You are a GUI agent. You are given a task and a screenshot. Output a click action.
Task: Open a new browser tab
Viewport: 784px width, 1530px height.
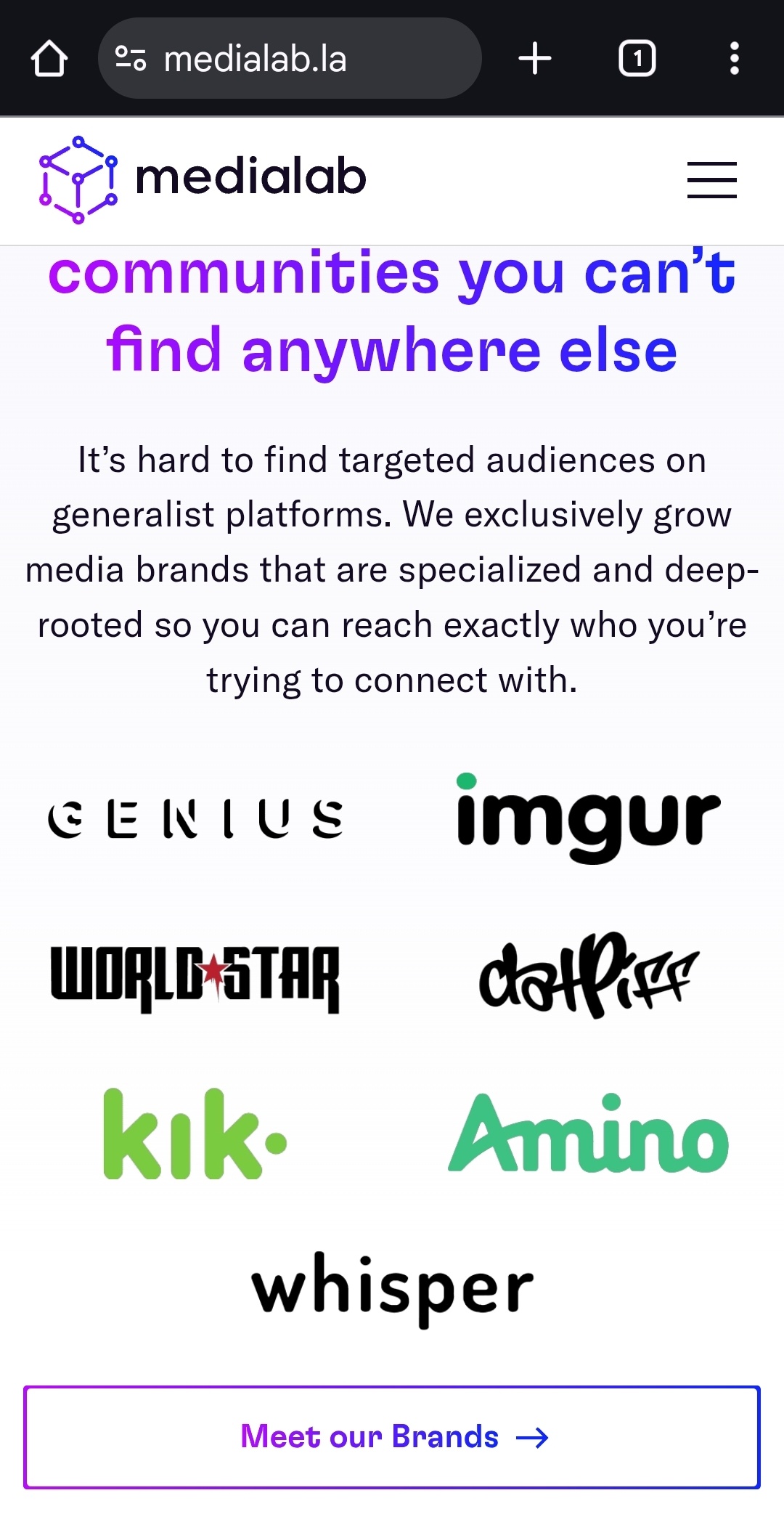click(535, 59)
